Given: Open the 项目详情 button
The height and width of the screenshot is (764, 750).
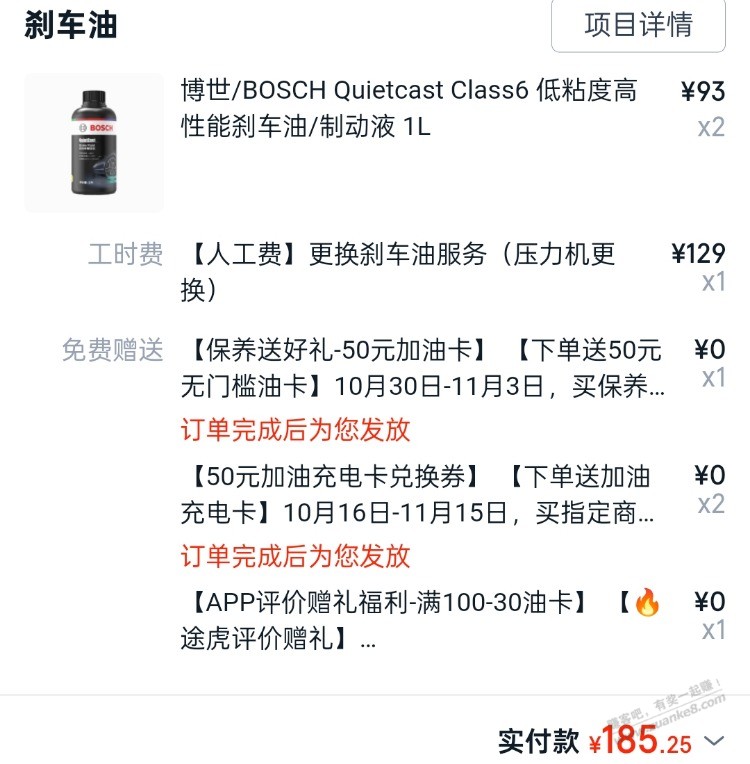Looking at the screenshot, I should click(x=638, y=25).
